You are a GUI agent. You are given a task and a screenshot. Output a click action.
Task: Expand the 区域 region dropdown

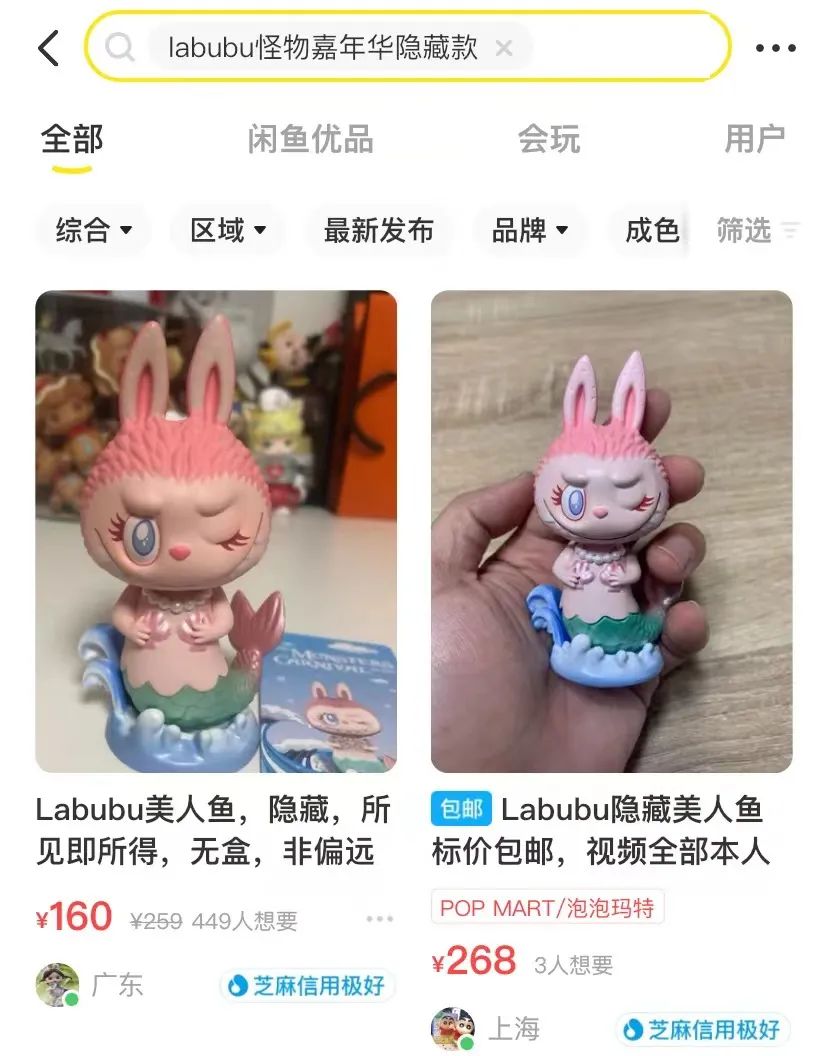tap(228, 231)
